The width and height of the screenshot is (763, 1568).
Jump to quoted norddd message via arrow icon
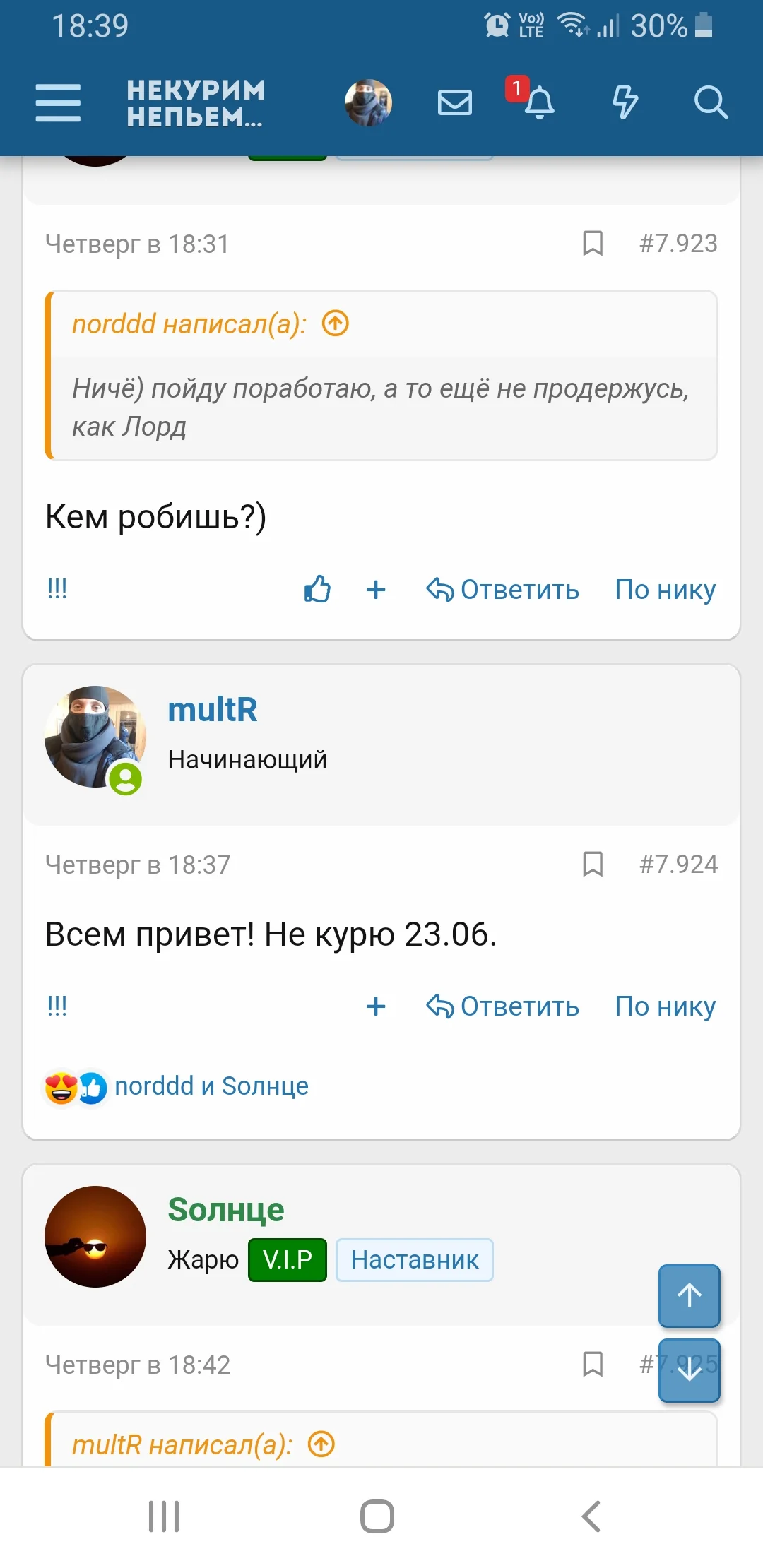336,323
